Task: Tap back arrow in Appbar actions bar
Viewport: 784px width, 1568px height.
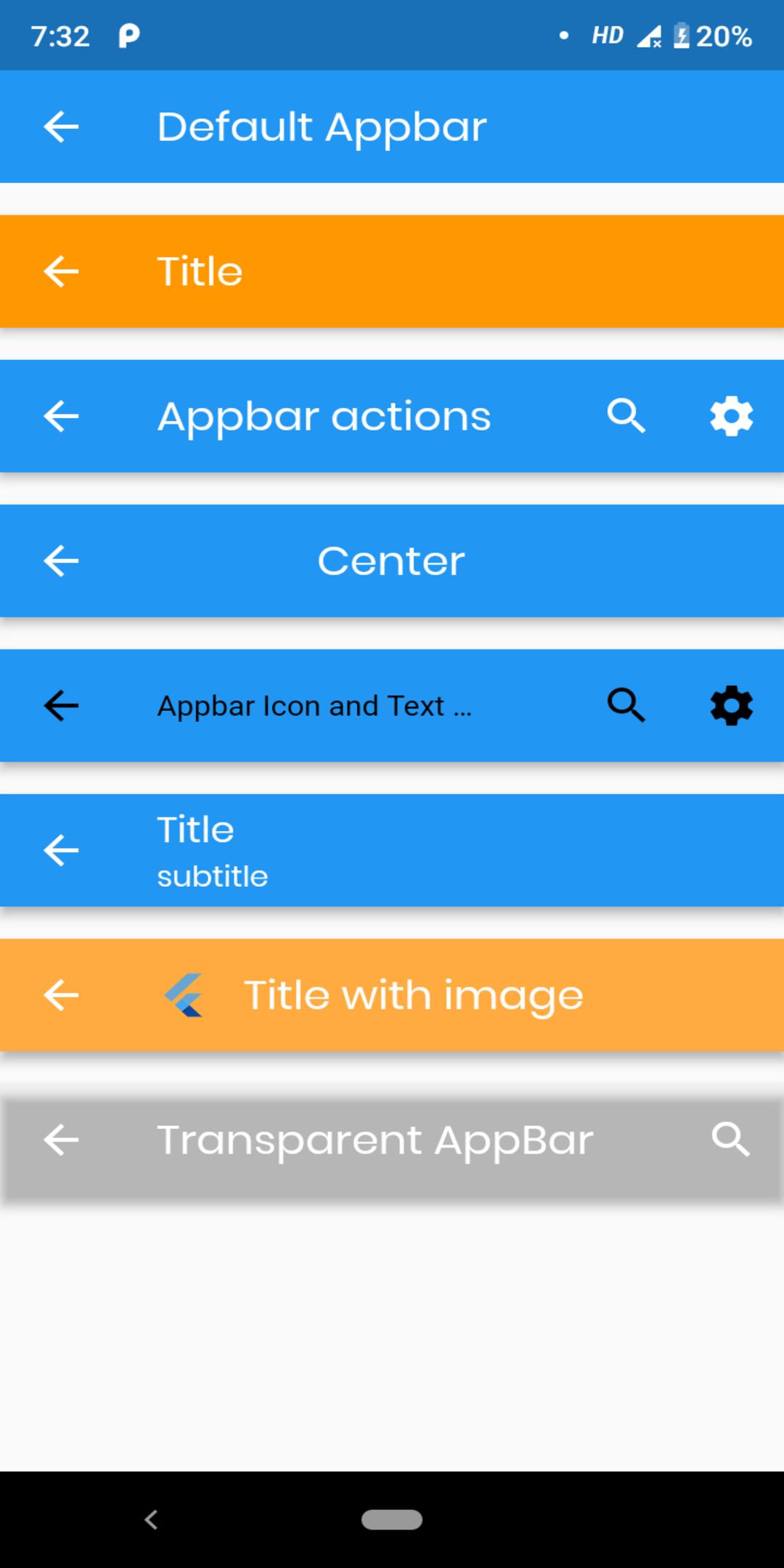Action: pos(61,416)
